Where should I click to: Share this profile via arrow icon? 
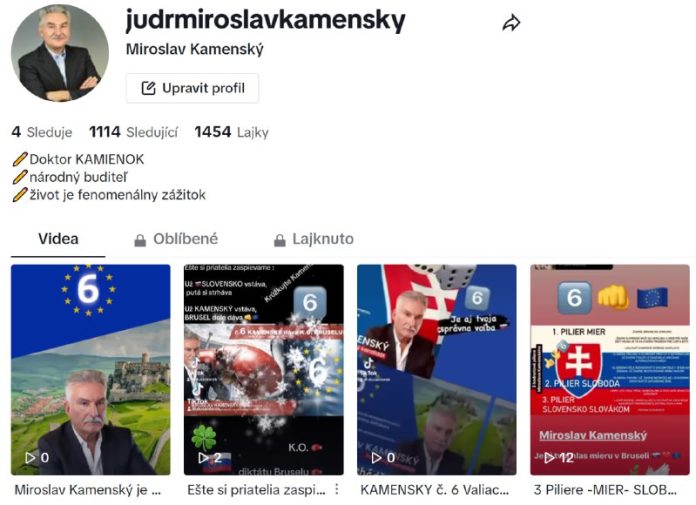(x=511, y=23)
